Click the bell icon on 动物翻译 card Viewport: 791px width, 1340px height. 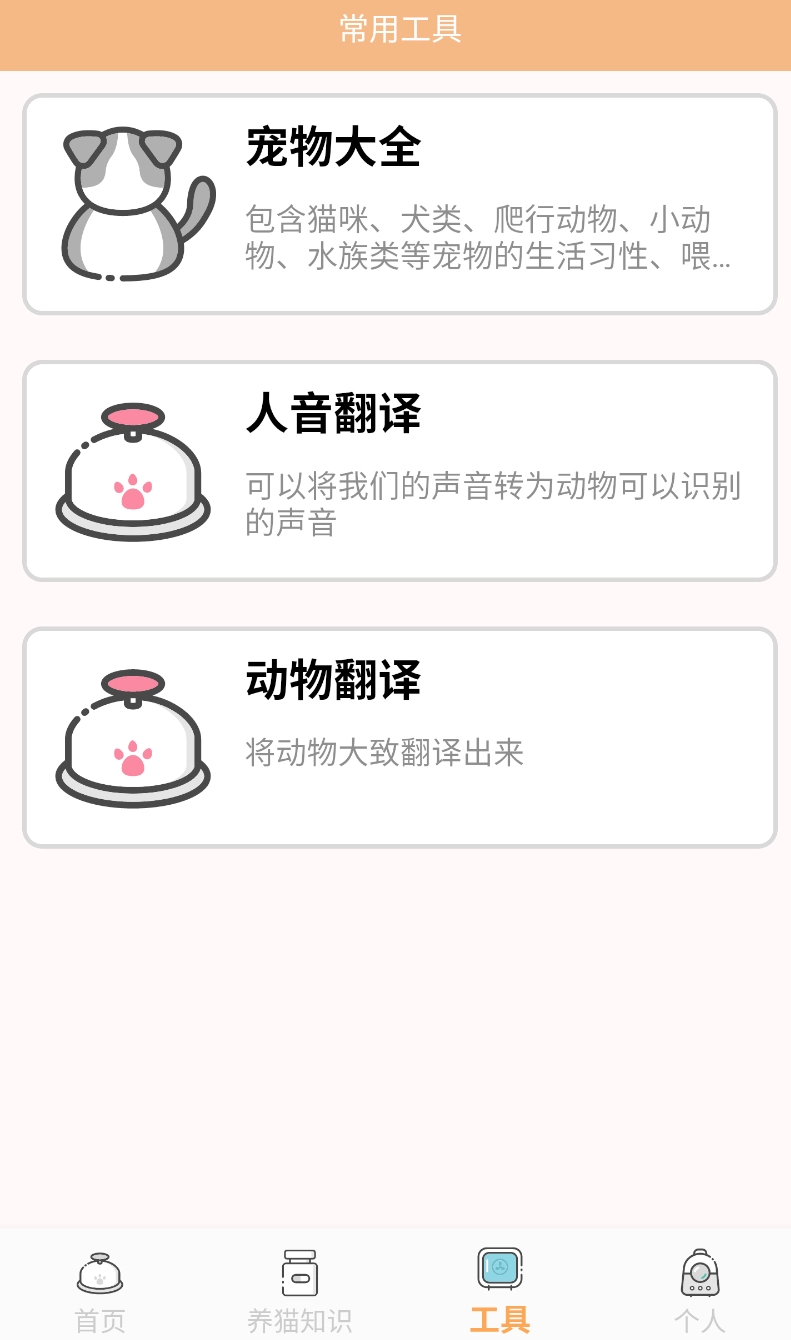click(x=134, y=737)
